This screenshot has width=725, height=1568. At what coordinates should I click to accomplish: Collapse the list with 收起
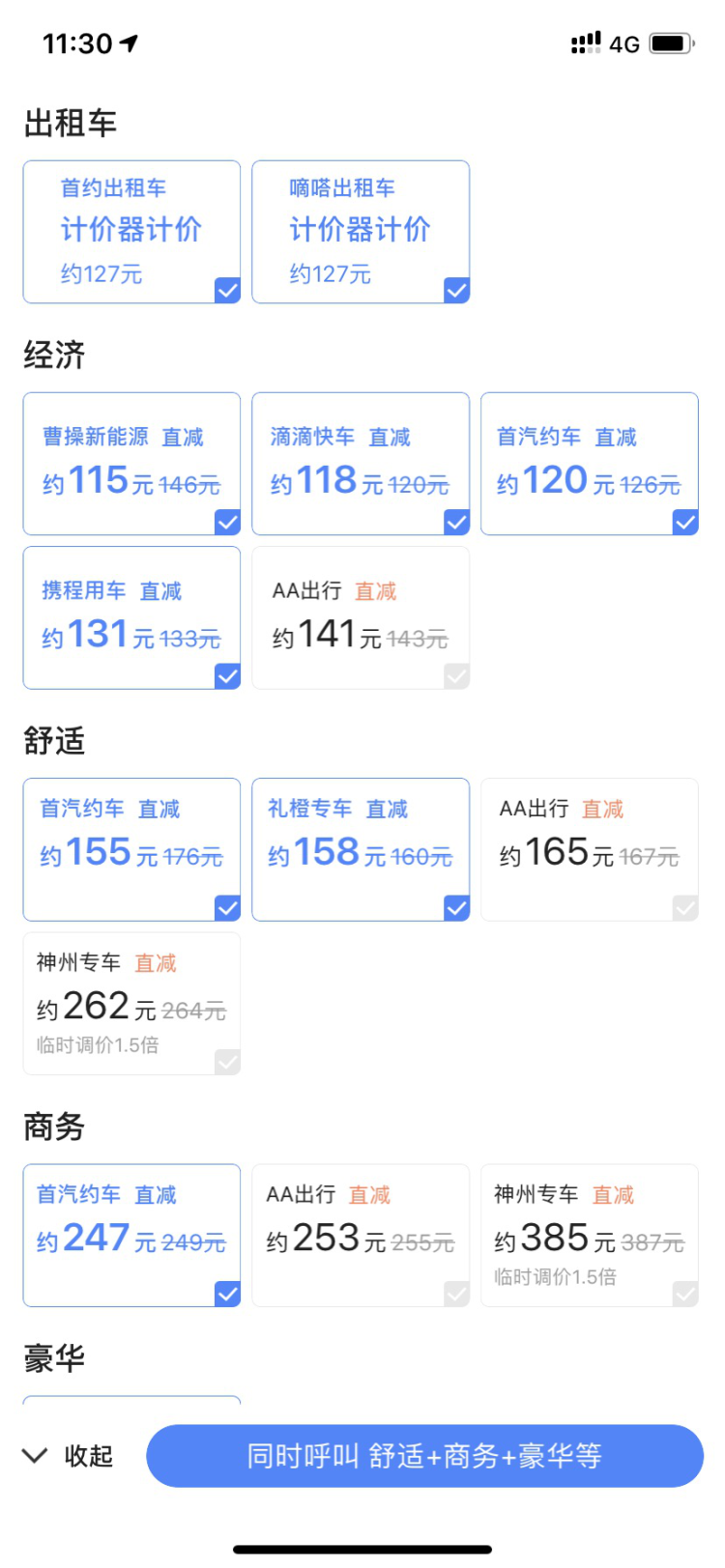[70, 1456]
